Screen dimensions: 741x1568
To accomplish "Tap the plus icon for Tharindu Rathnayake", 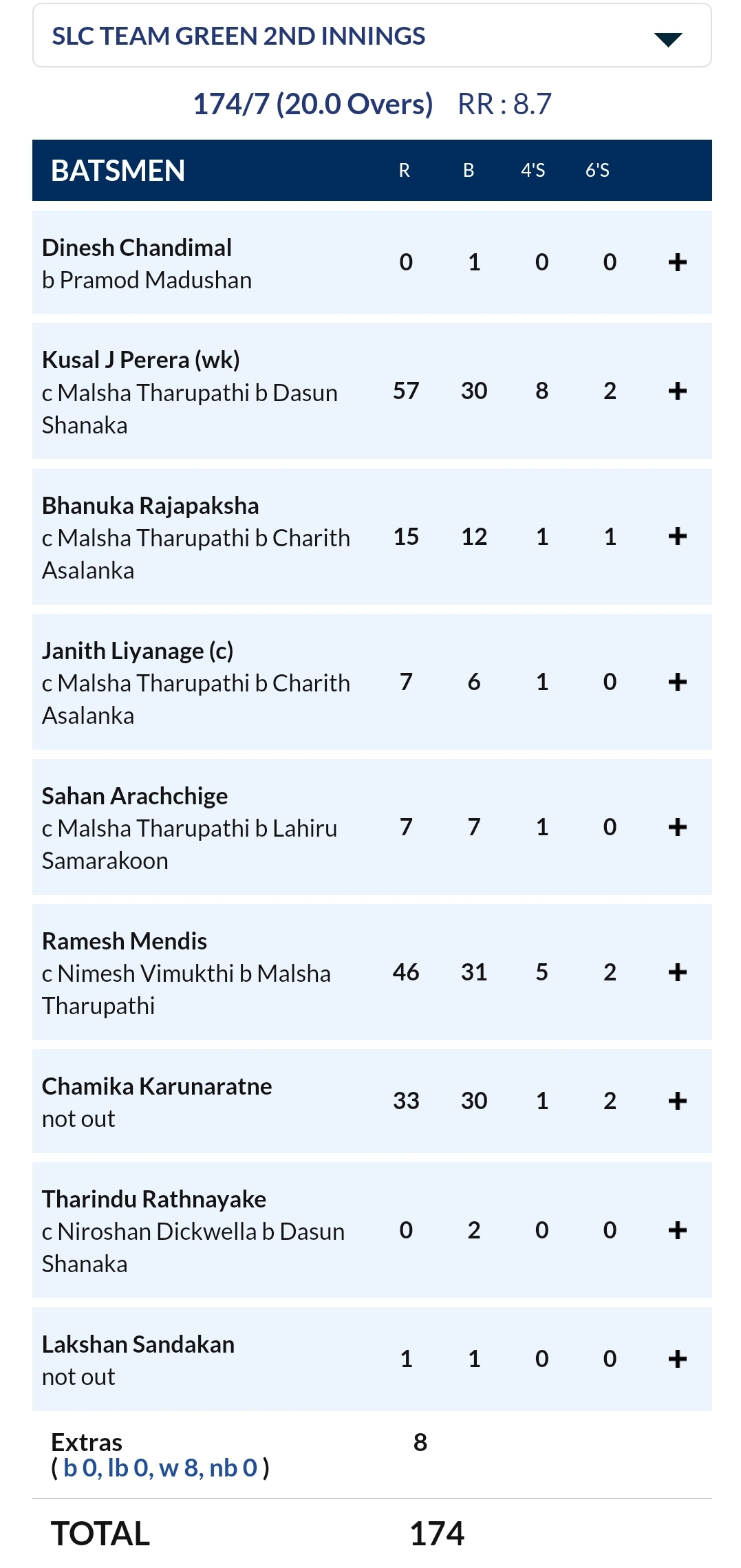I will pyautogui.click(x=677, y=1230).
